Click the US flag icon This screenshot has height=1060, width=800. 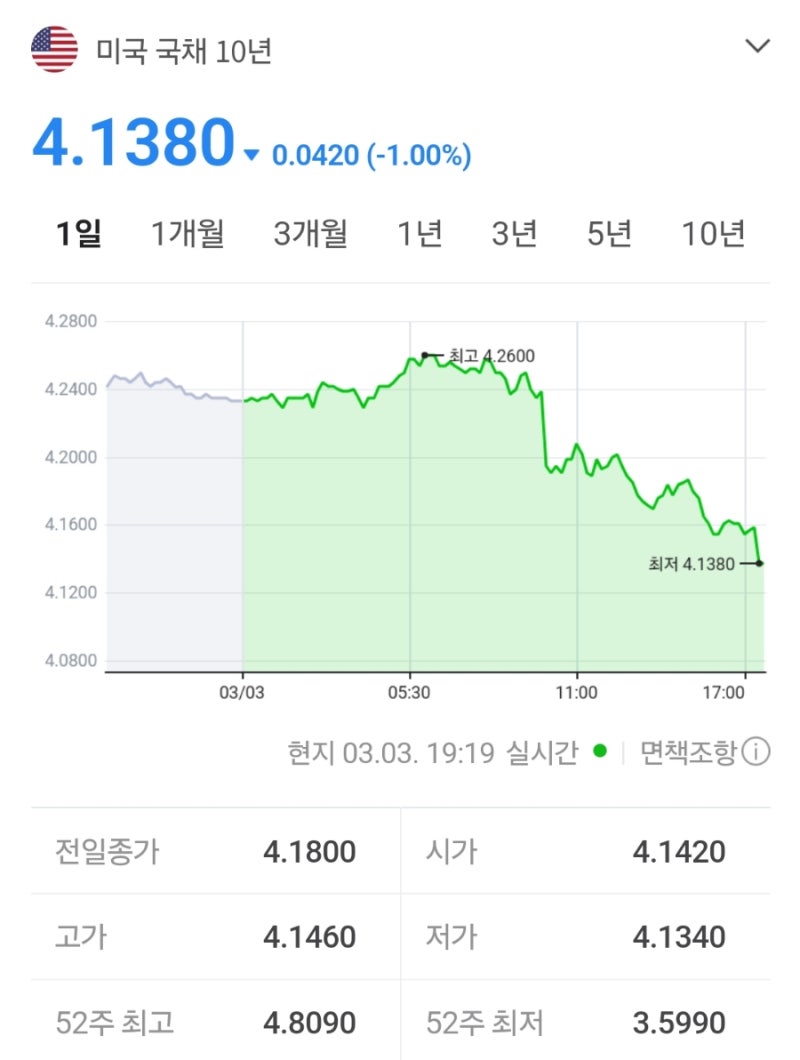coord(58,45)
